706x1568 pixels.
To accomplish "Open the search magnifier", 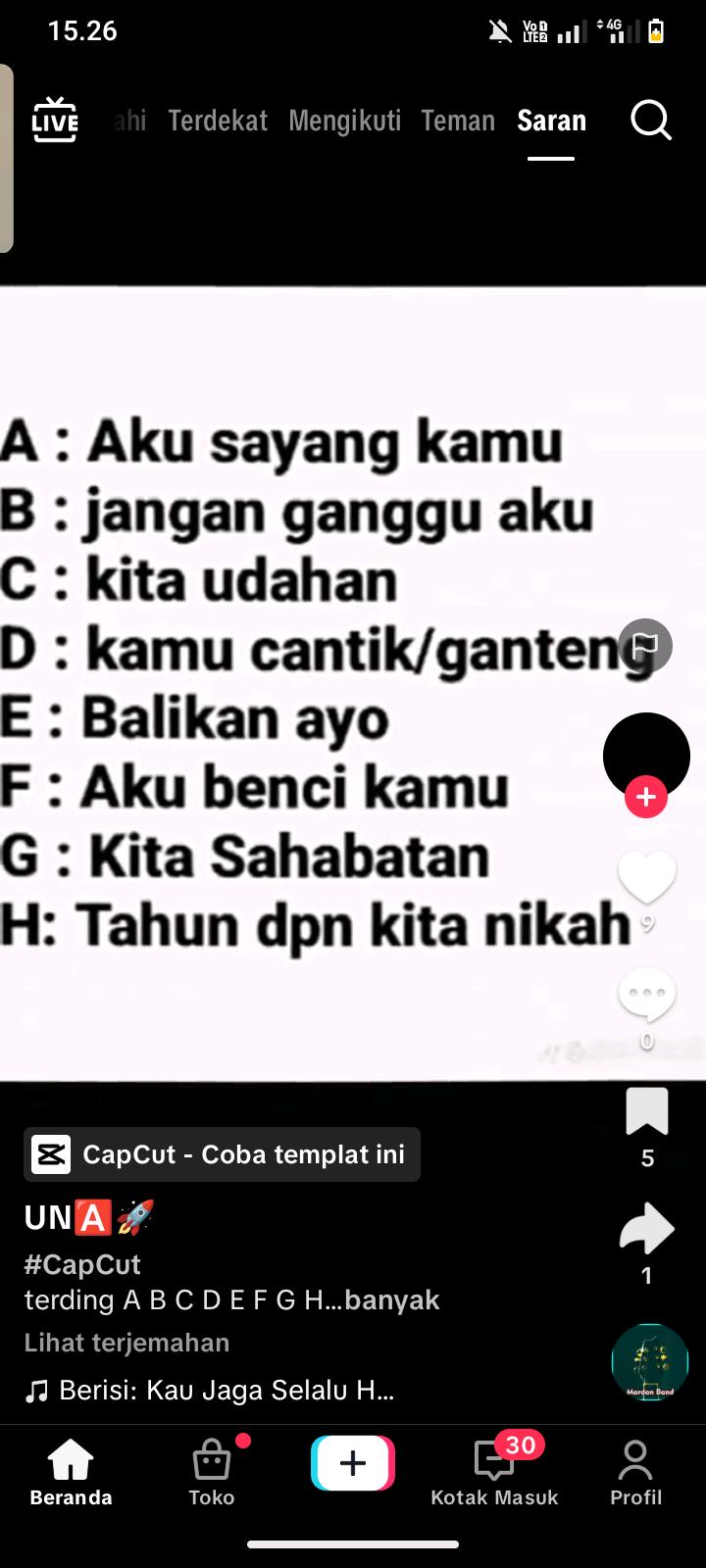I will [x=650, y=121].
